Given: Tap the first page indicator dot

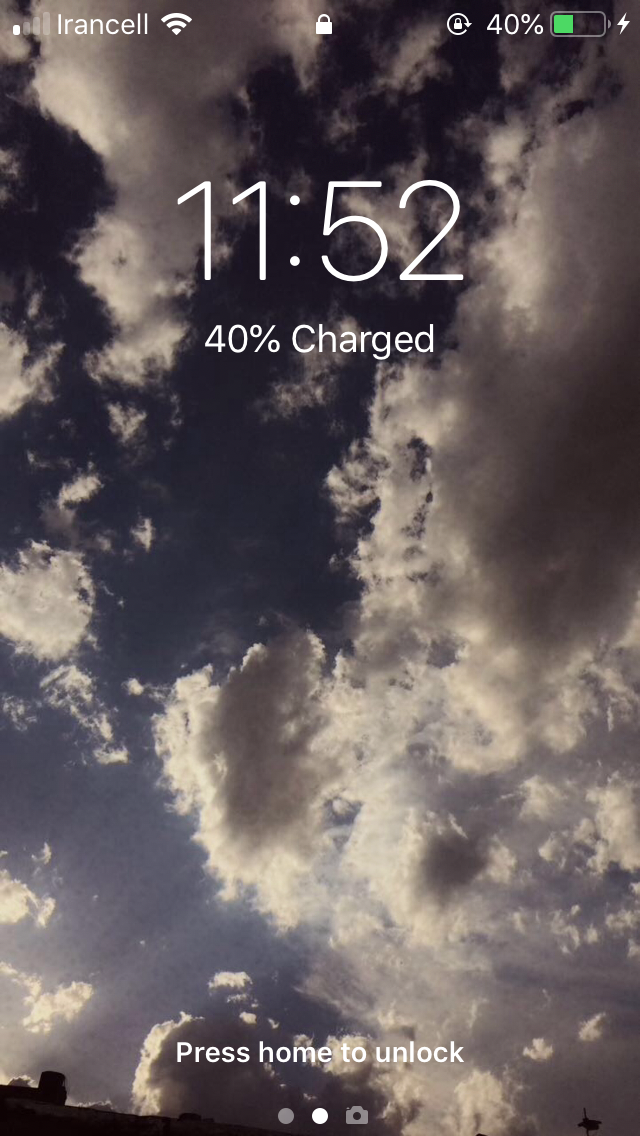Looking at the screenshot, I should (x=286, y=1116).
